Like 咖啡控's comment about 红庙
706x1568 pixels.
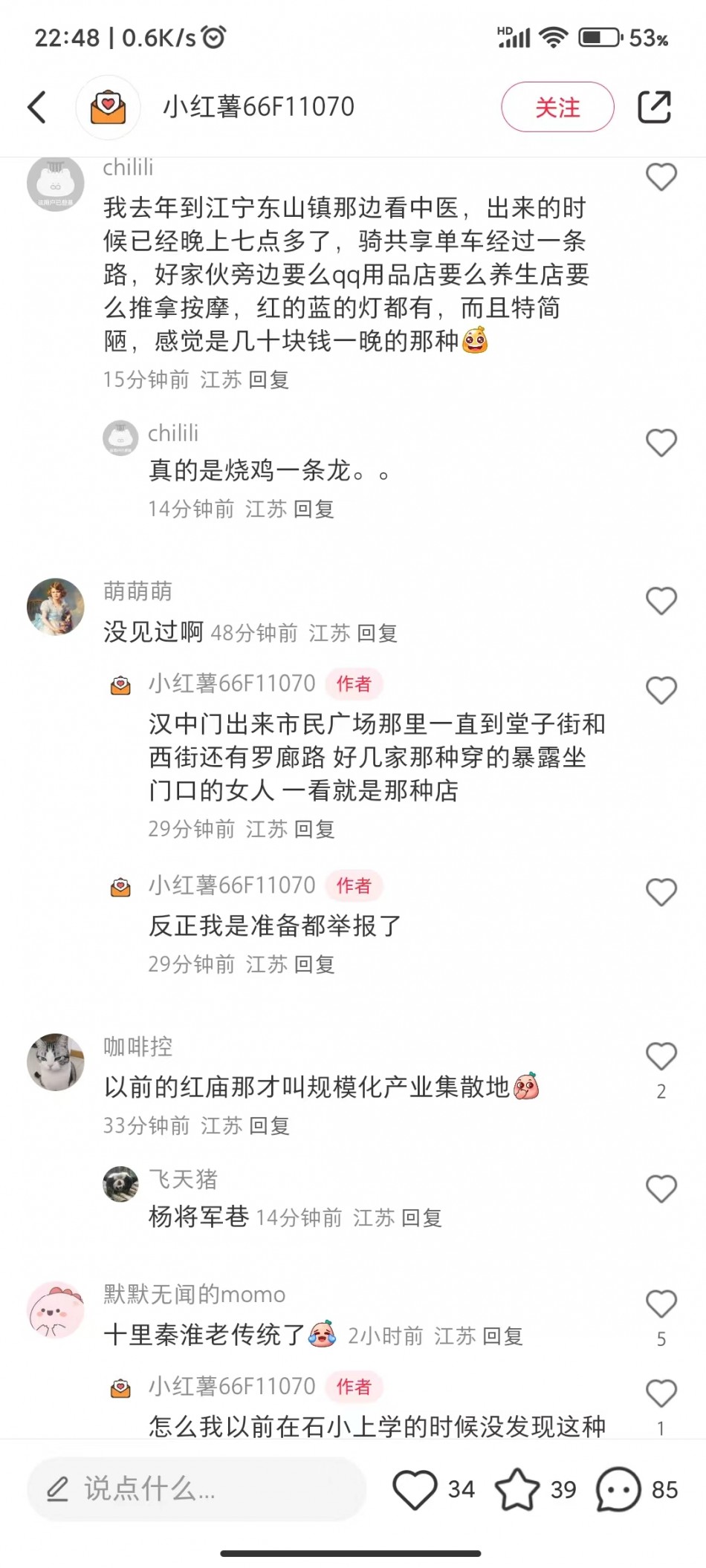(x=661, y=1056)
